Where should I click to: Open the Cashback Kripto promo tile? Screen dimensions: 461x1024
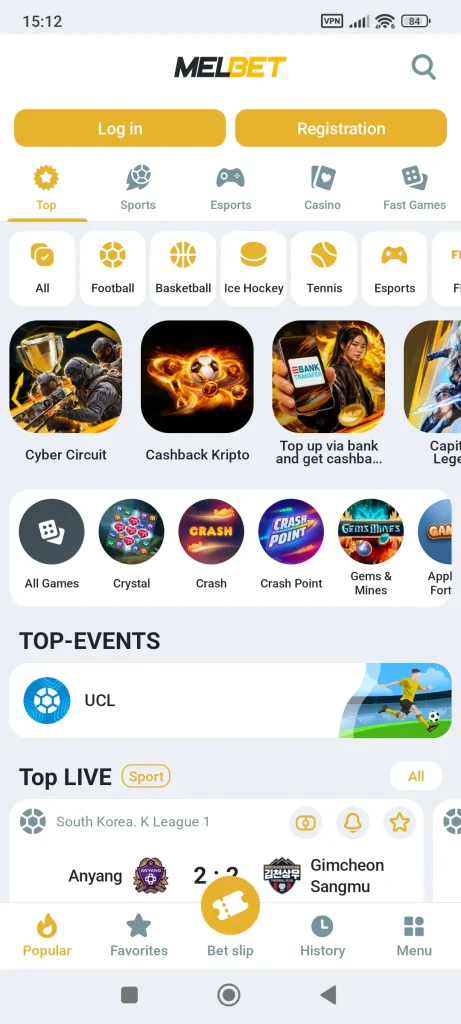click(x=197, y=391)
